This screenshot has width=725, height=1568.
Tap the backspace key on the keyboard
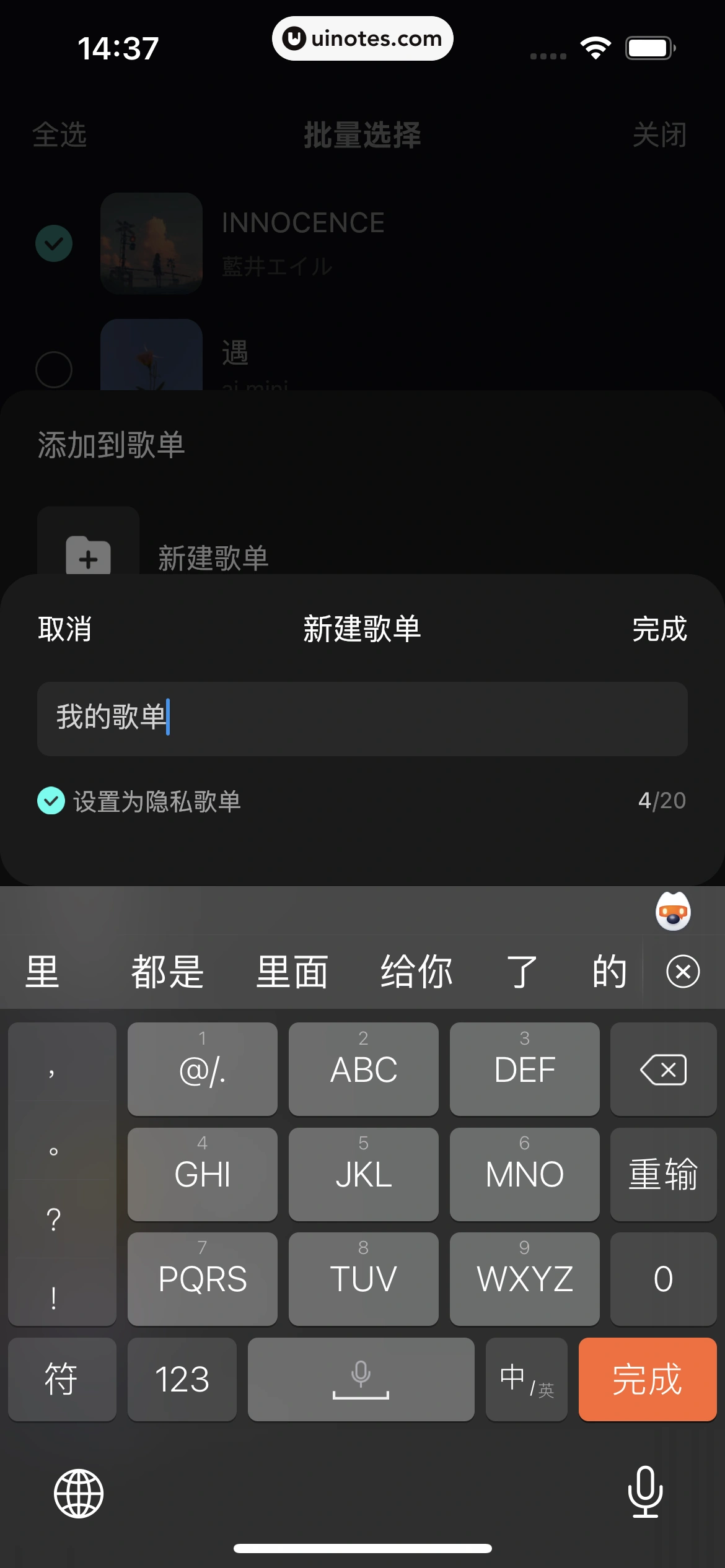click(662, 1068)
